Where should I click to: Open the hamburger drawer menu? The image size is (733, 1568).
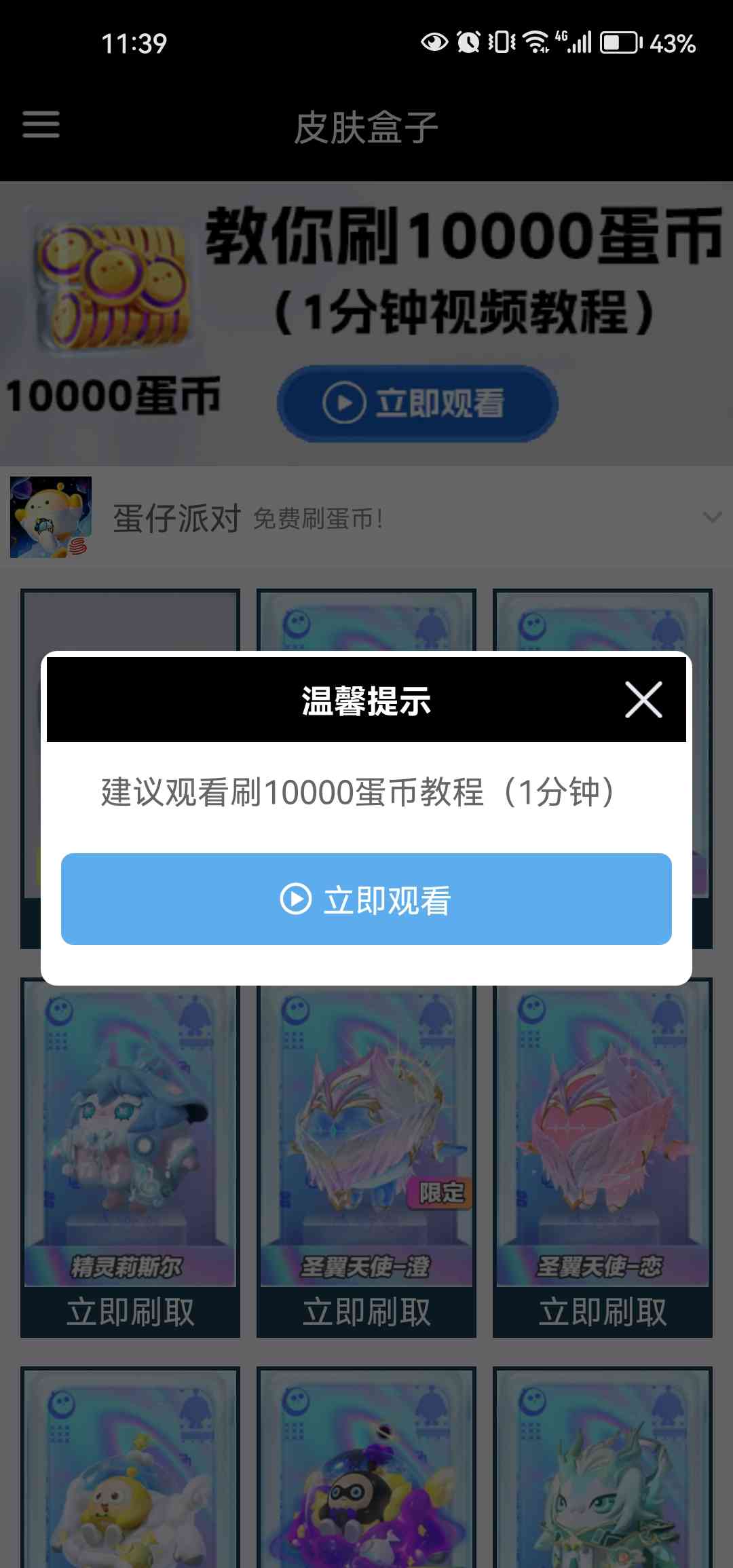[x=41, y=125]
